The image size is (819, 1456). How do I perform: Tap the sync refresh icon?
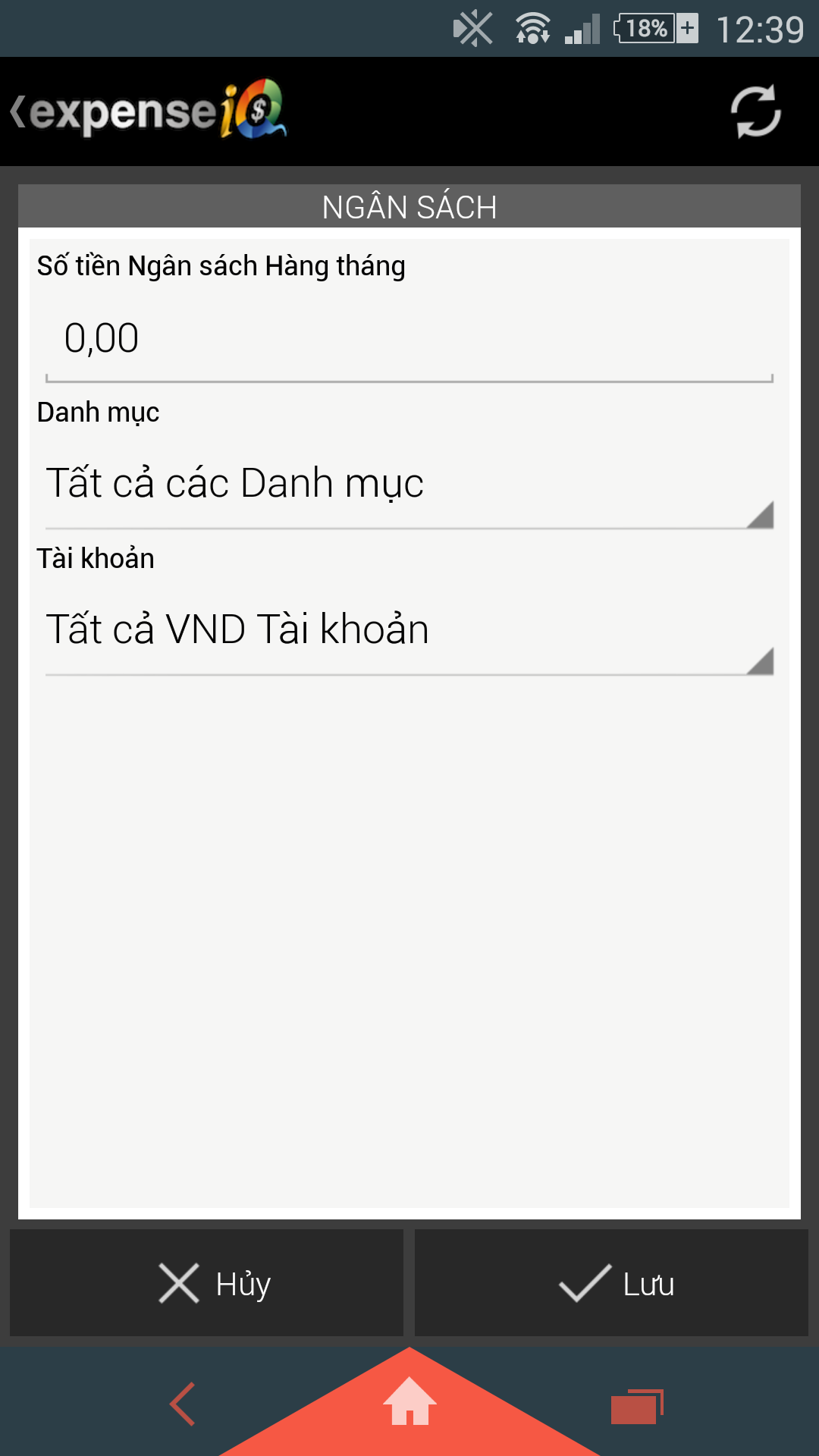click(x=755, y=111)
